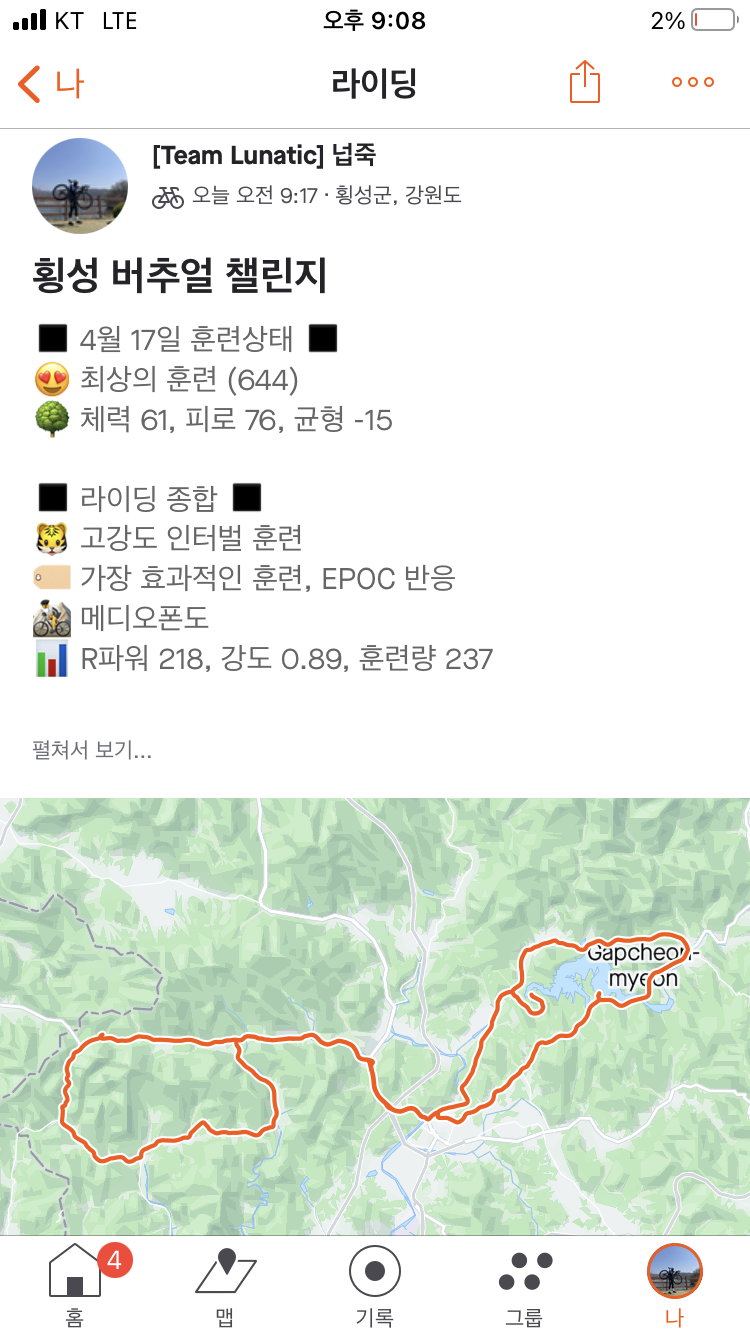Select the 나 tab

click(675, 1285)
